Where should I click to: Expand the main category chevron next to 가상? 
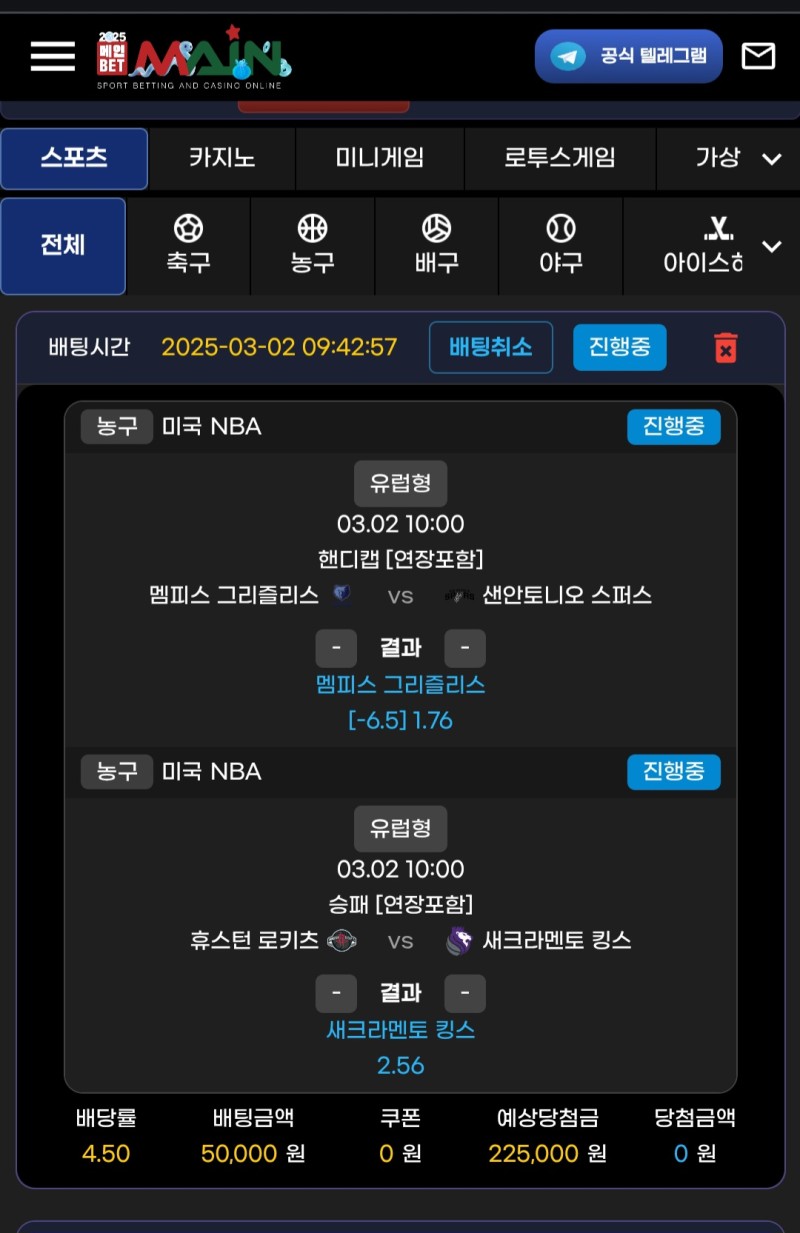771,159
